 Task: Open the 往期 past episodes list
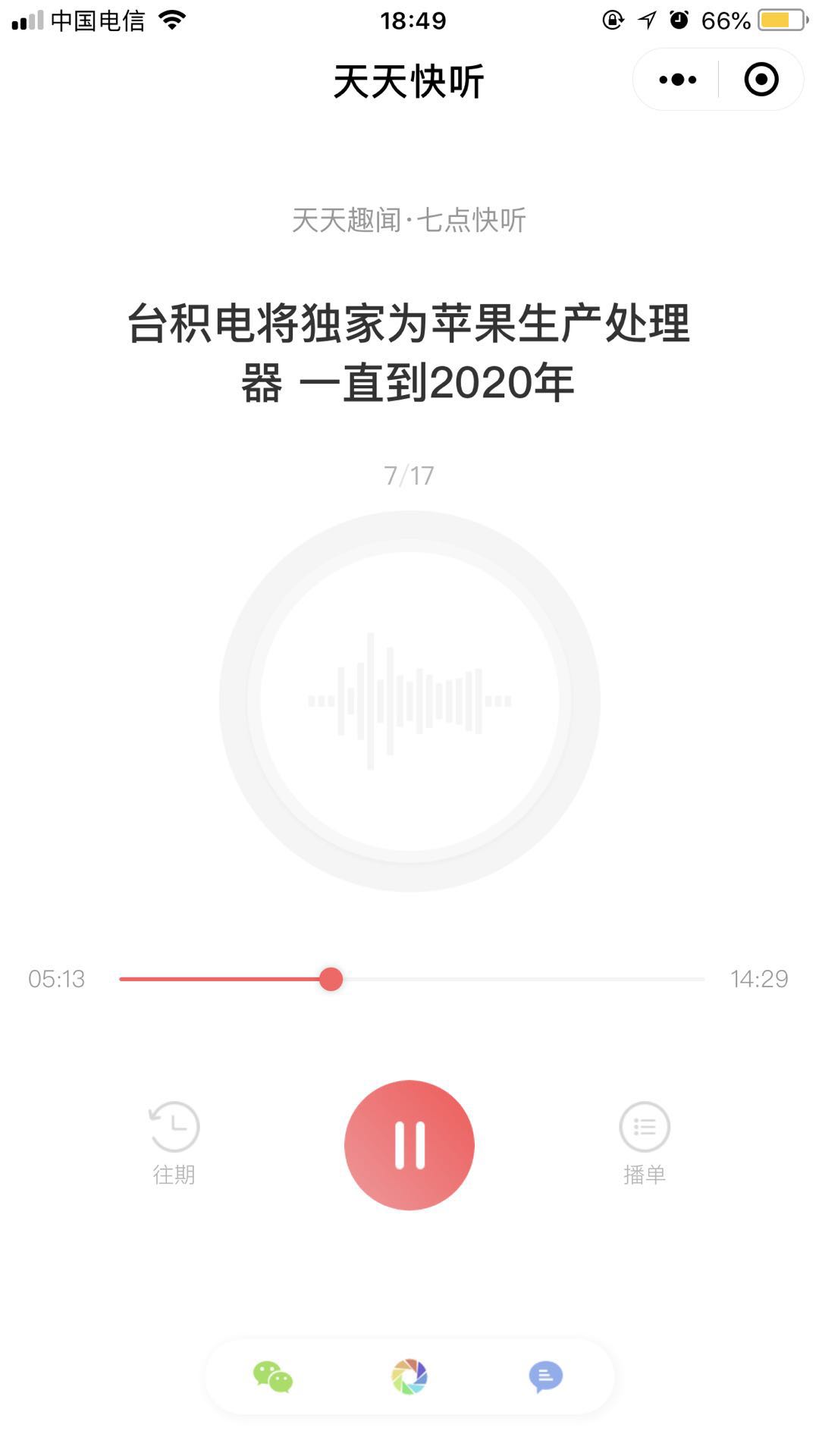coord(174,1144)
